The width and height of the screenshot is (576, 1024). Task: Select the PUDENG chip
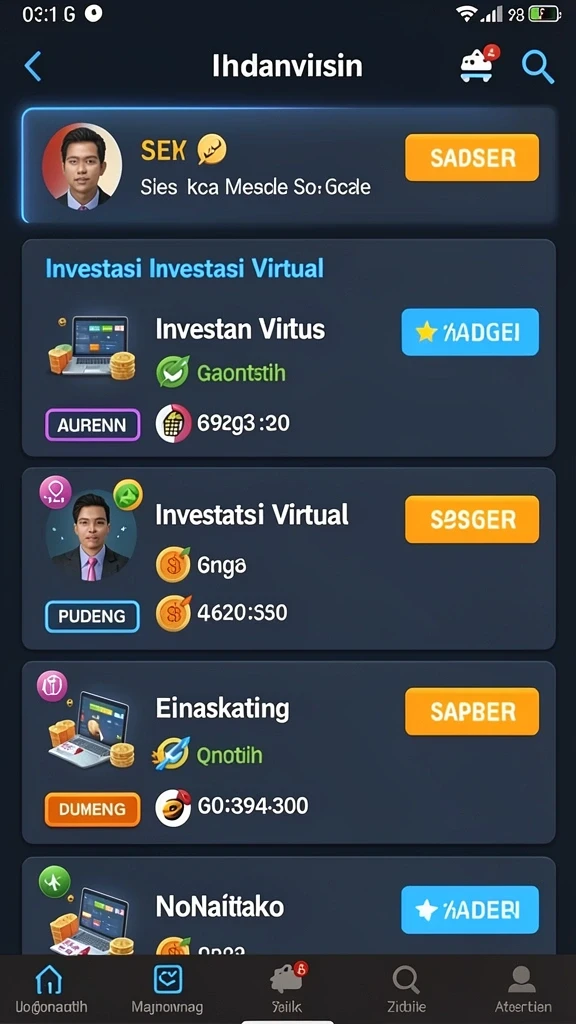(92, 616)
